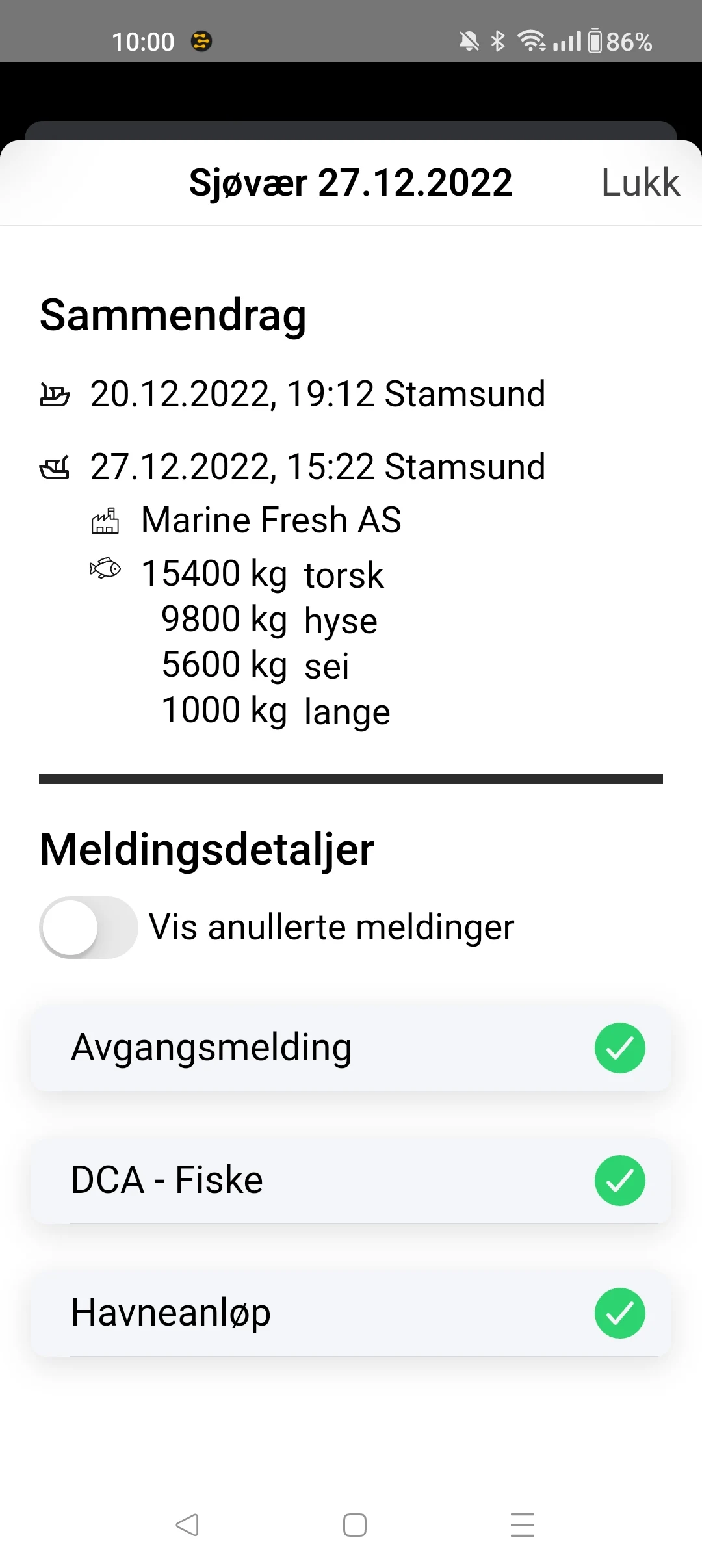Viewport: 702px width, 1568px height.
Task: Open the DCA - Fiske message
Action: [x=351, y=1181]
